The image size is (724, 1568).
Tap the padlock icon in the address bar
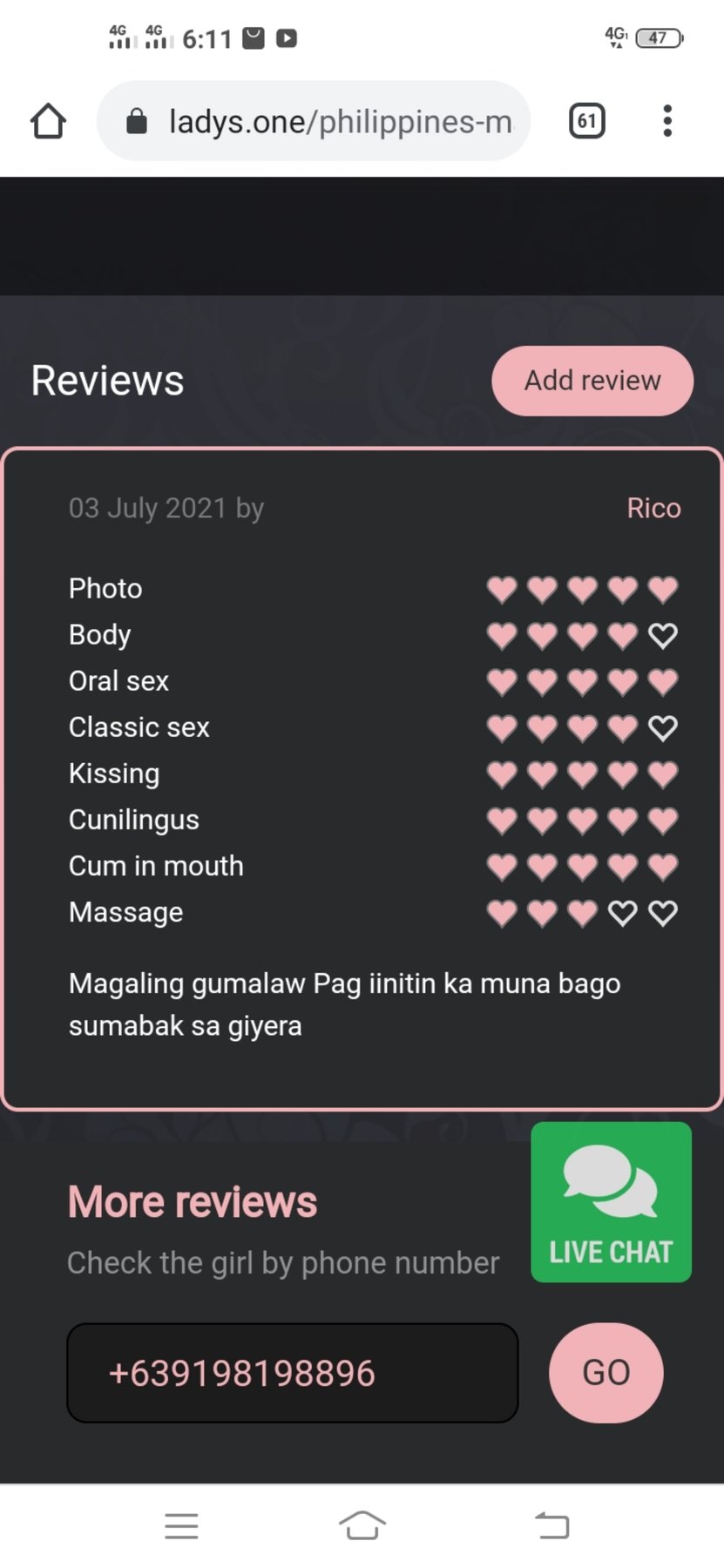[138, 120]
